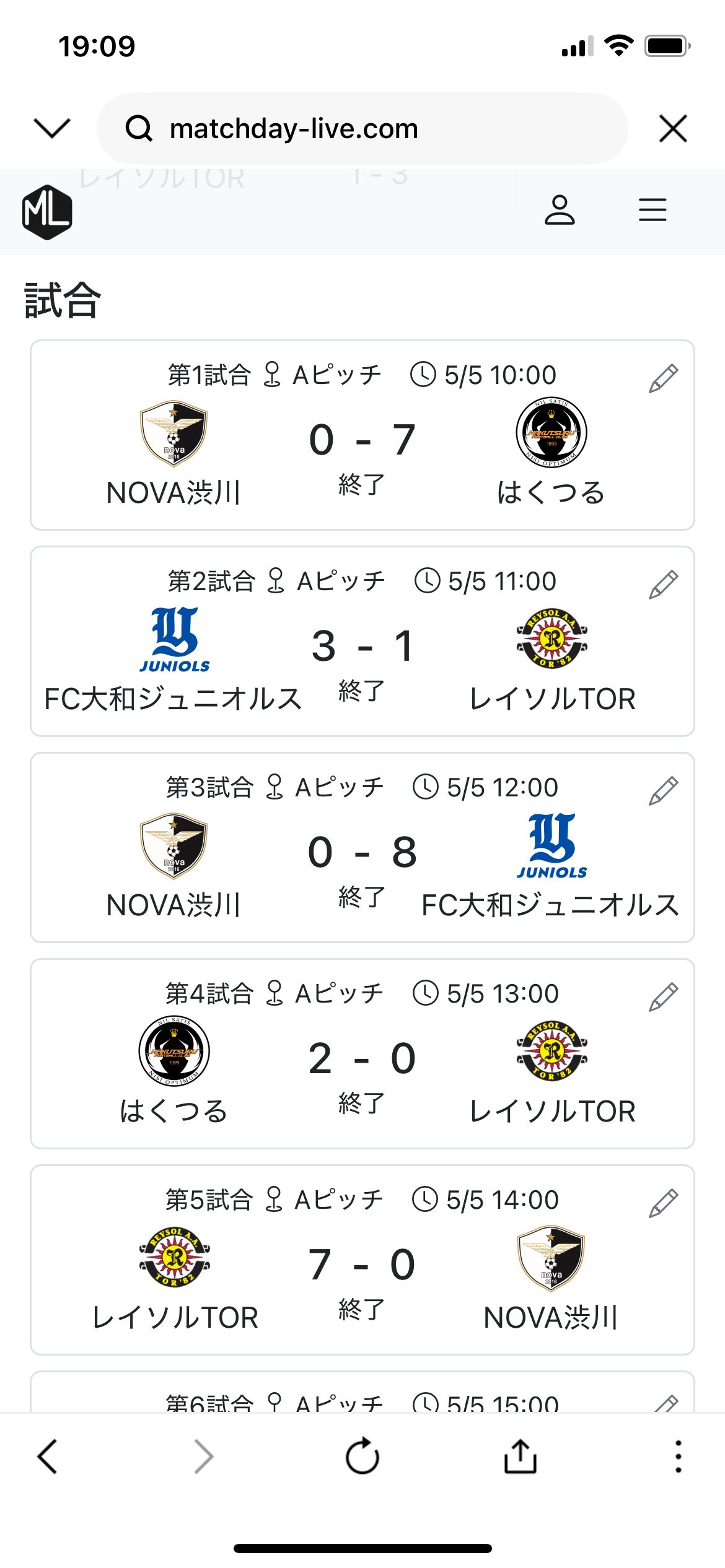
Task: Open the user account icon
Action: tap(560, 210)
